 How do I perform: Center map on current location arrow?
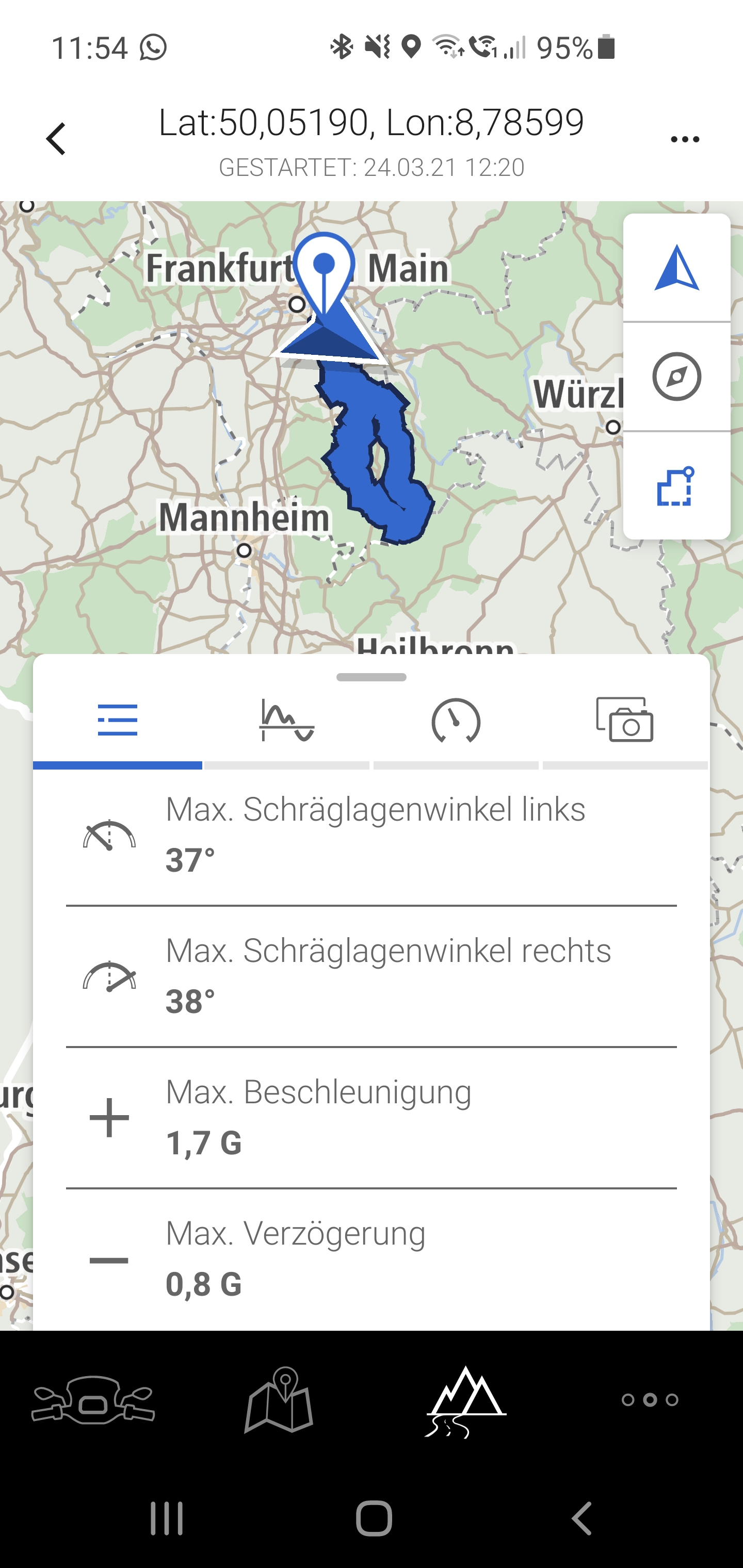[676, 268]
